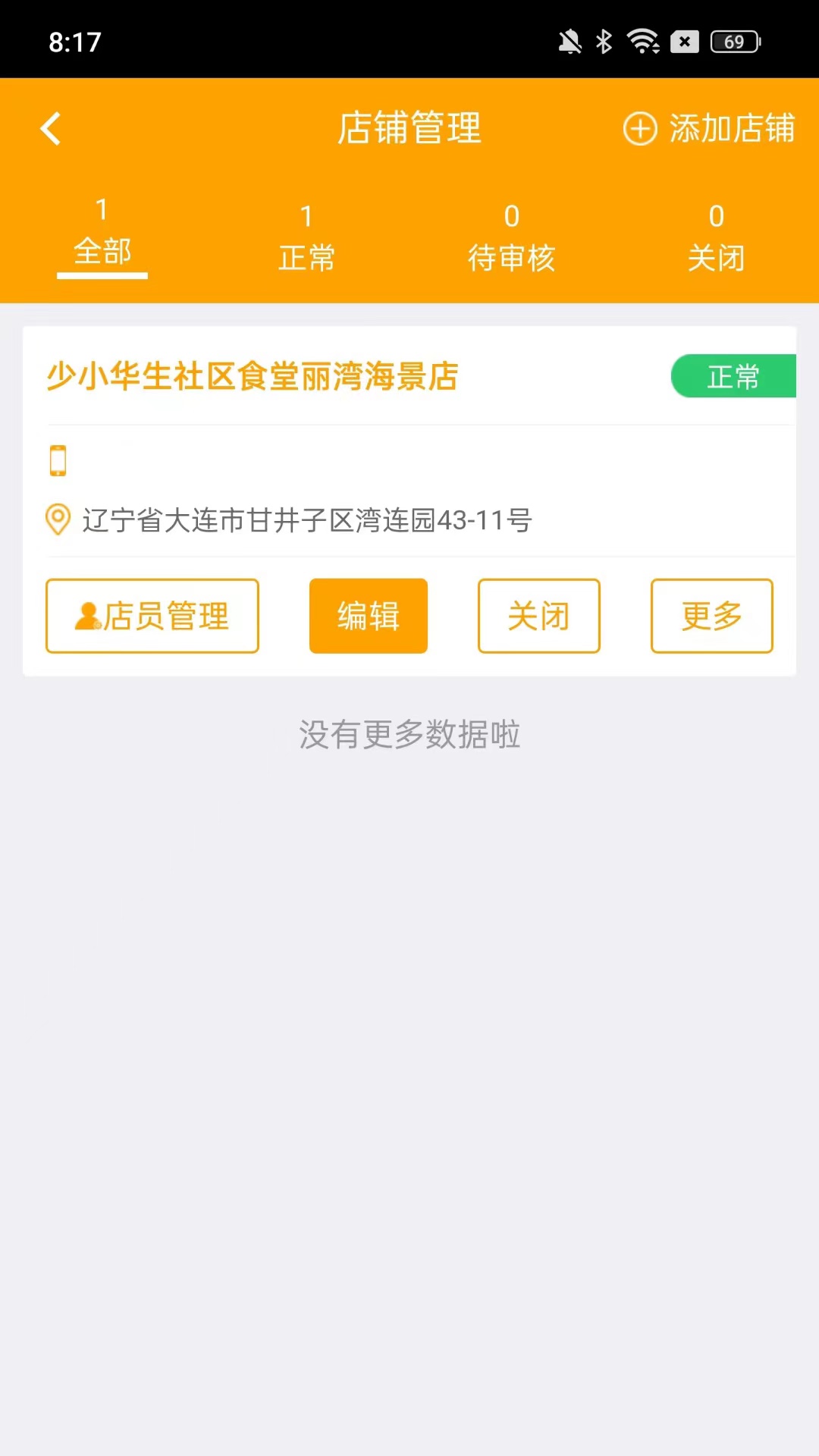This screenshot has width=819, height=1456.
Task: Tap the green 正常 status badge
Action: click(734, 375)
